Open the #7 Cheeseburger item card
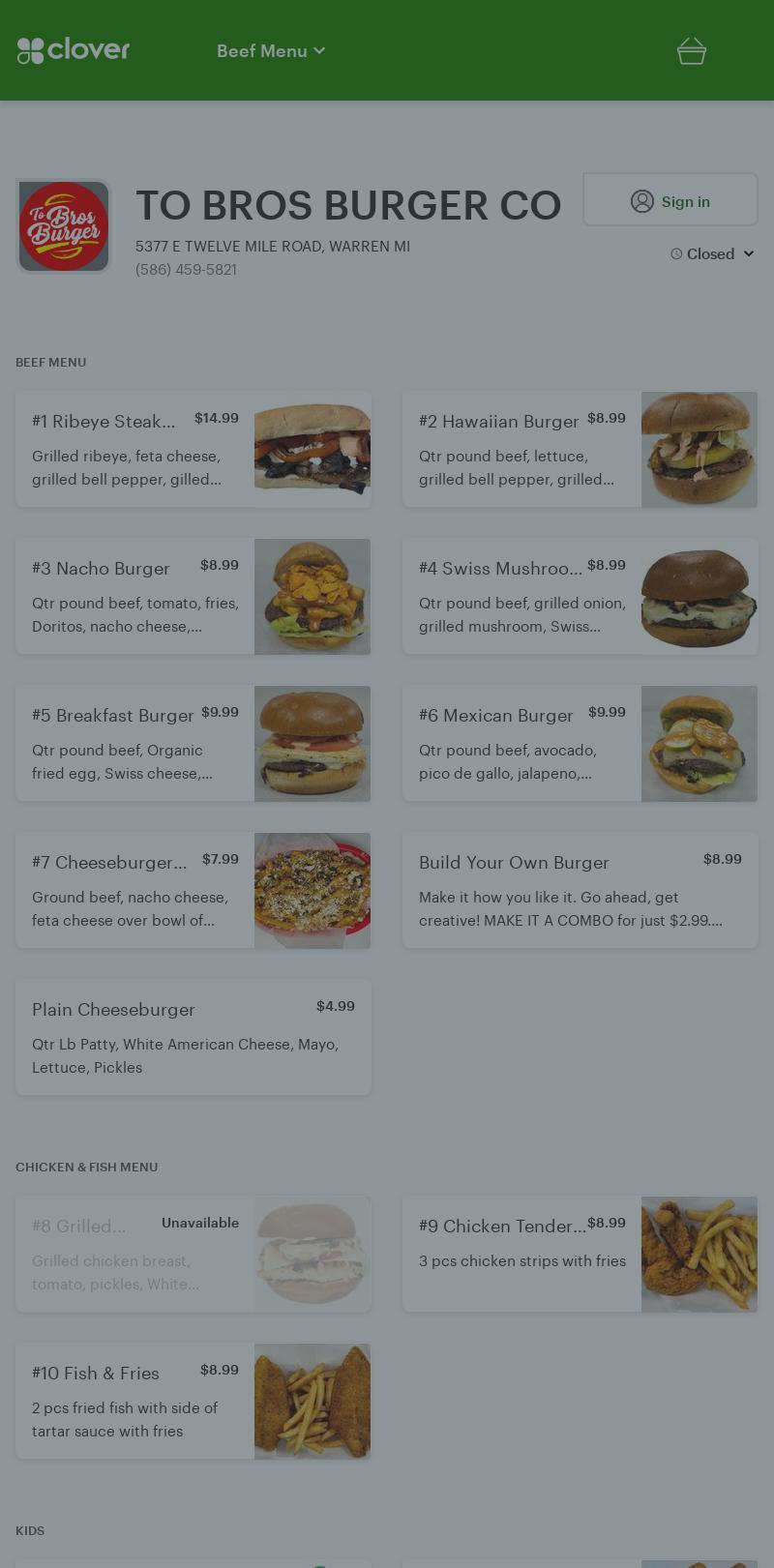774x1568 pixels. [x=193, y=891]
